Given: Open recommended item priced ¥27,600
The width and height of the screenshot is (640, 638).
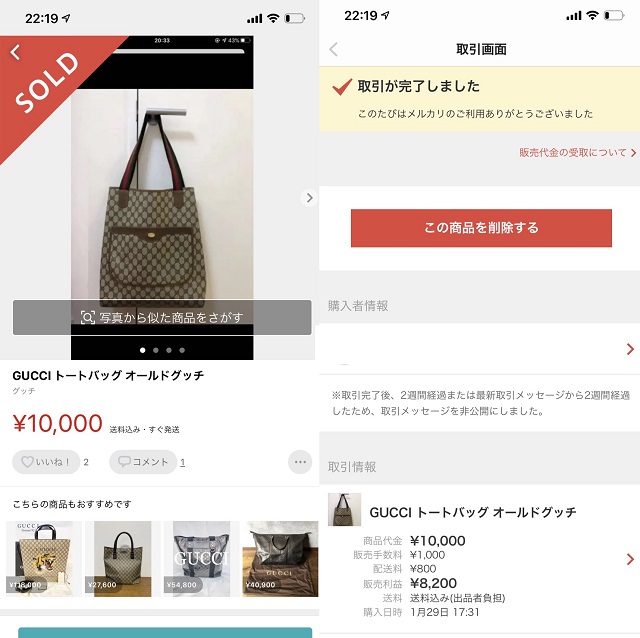Looking at the screenshot, I should pyautogui.click(x=123, y=558).
